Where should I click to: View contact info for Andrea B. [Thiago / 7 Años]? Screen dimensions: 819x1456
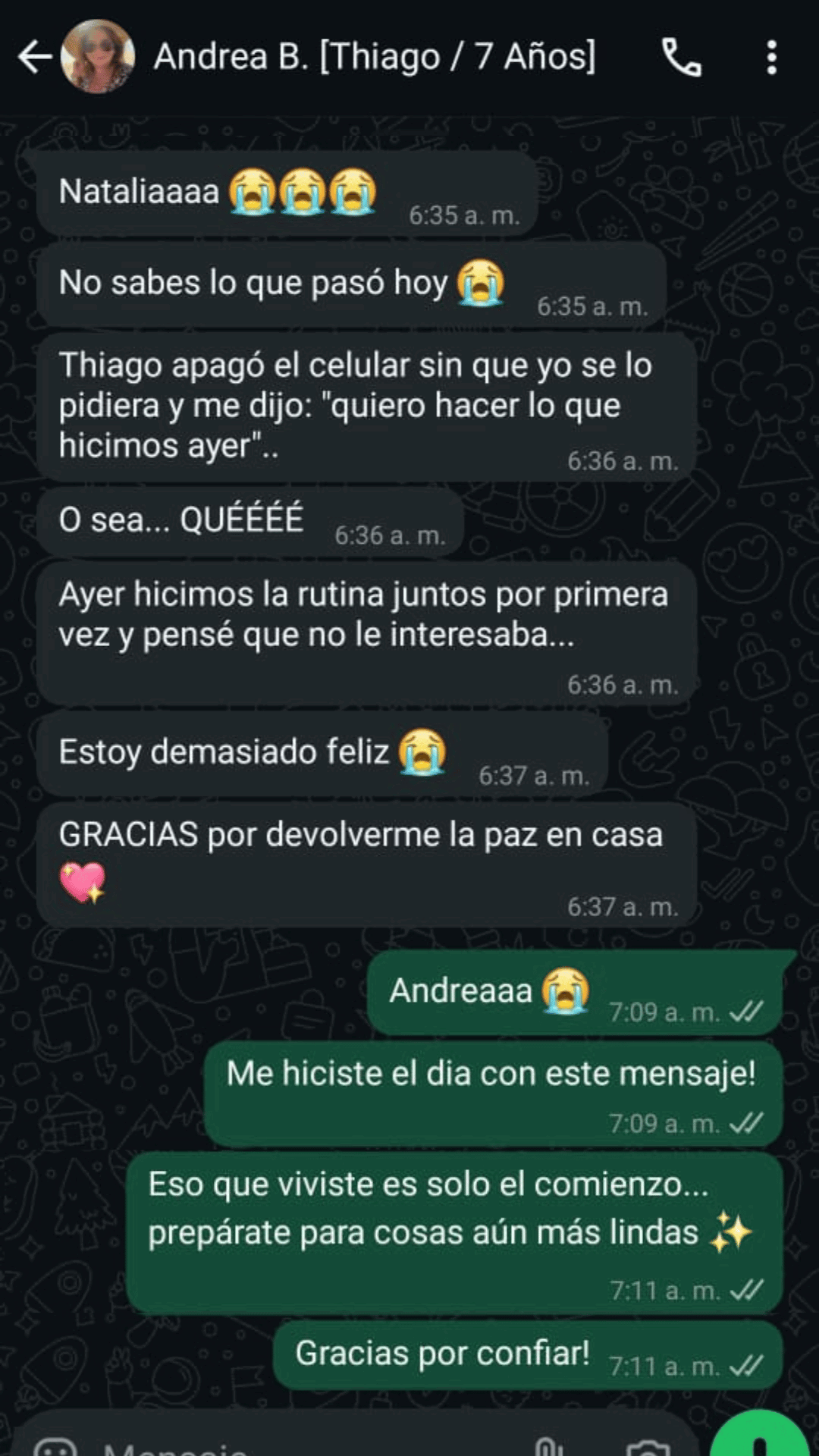(x=375, y=57)
